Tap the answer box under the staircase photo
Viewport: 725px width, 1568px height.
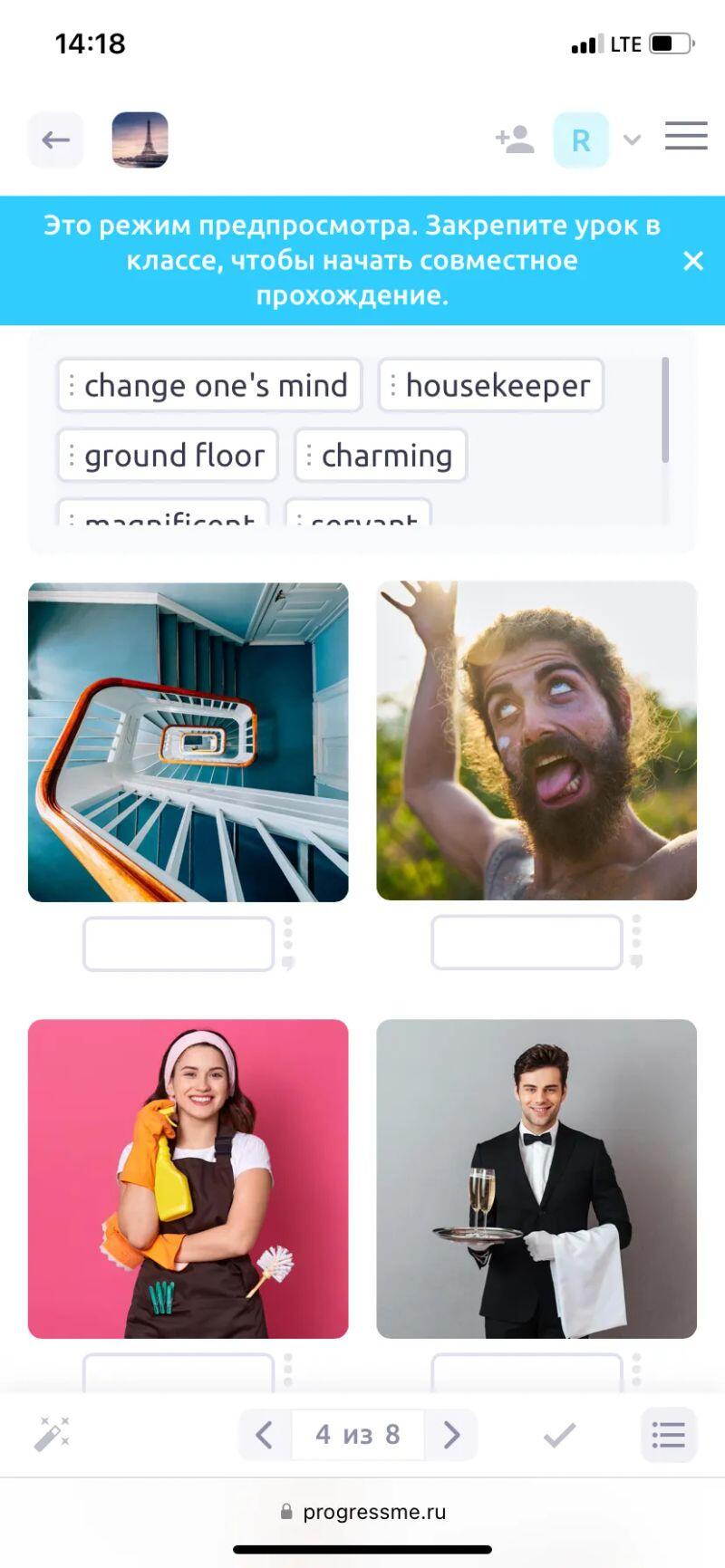[x=179, y=944]
